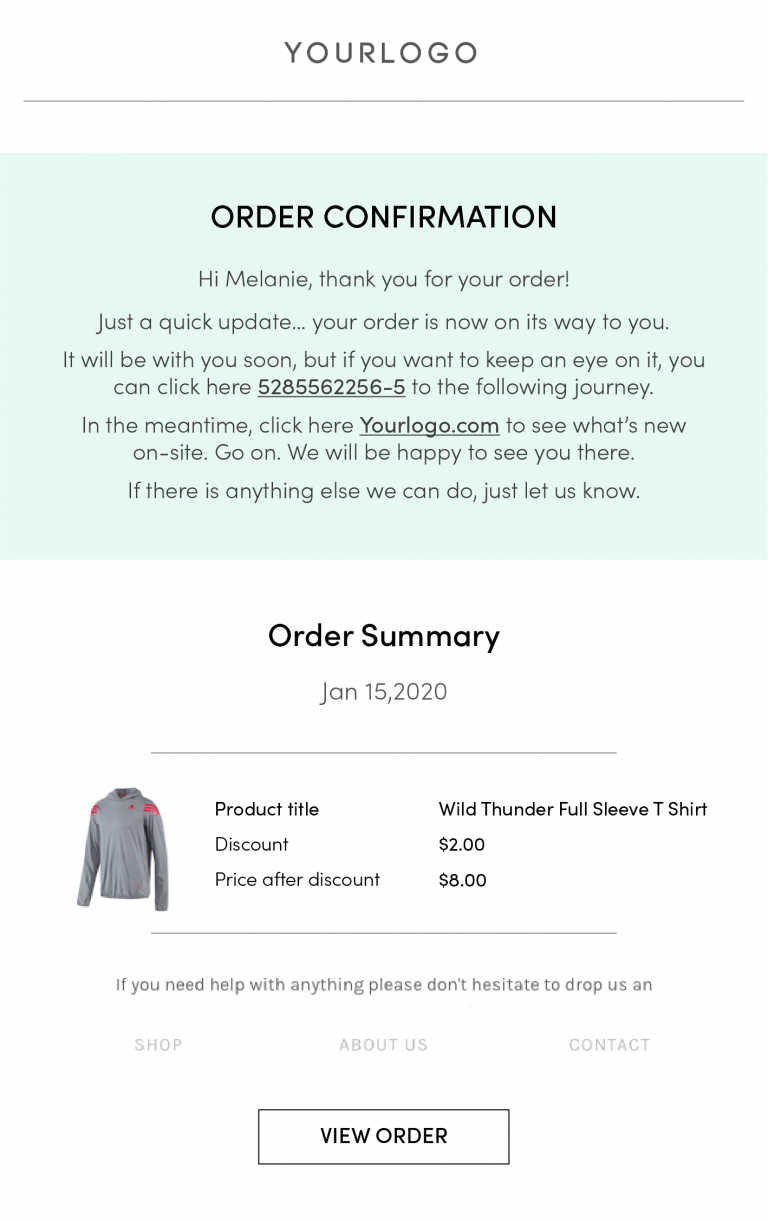
Task: Click the VIEW ORDER button
Action: click(x=383, y=1136)
